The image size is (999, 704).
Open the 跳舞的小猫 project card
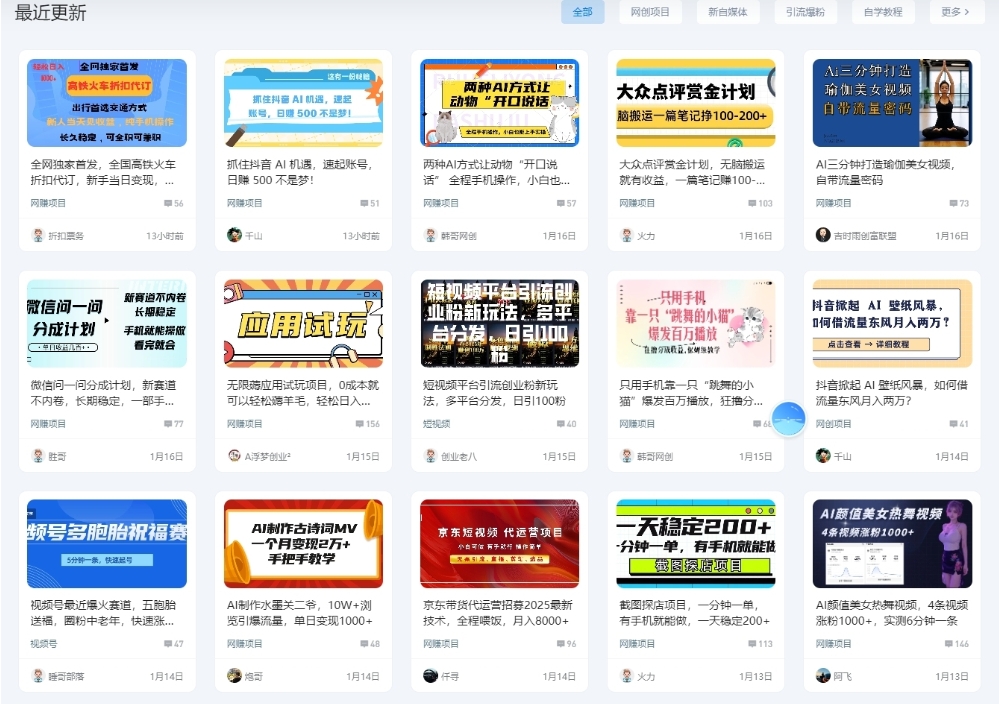[695, 323]
